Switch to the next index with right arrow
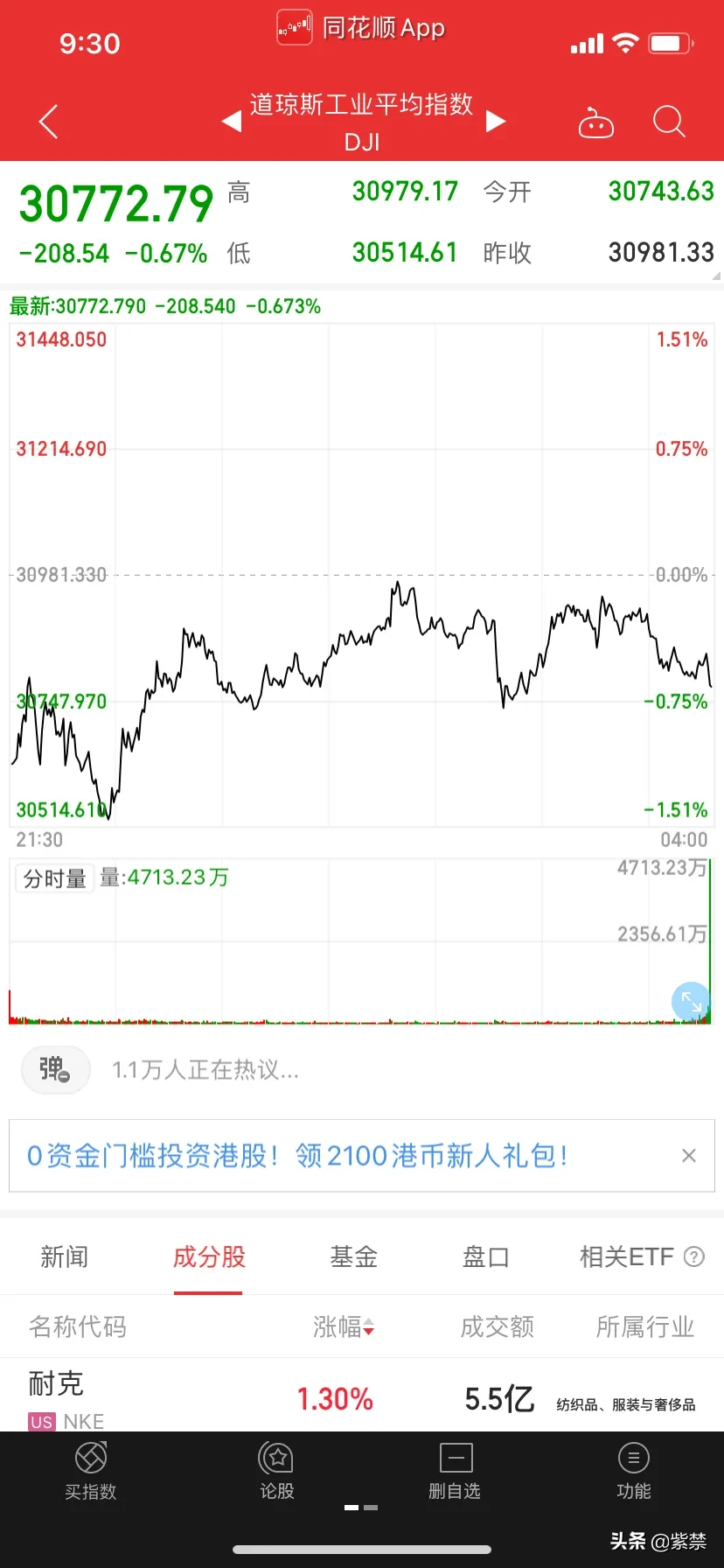724x1568 pixels. pyautogui.click(x=496, y=121)
